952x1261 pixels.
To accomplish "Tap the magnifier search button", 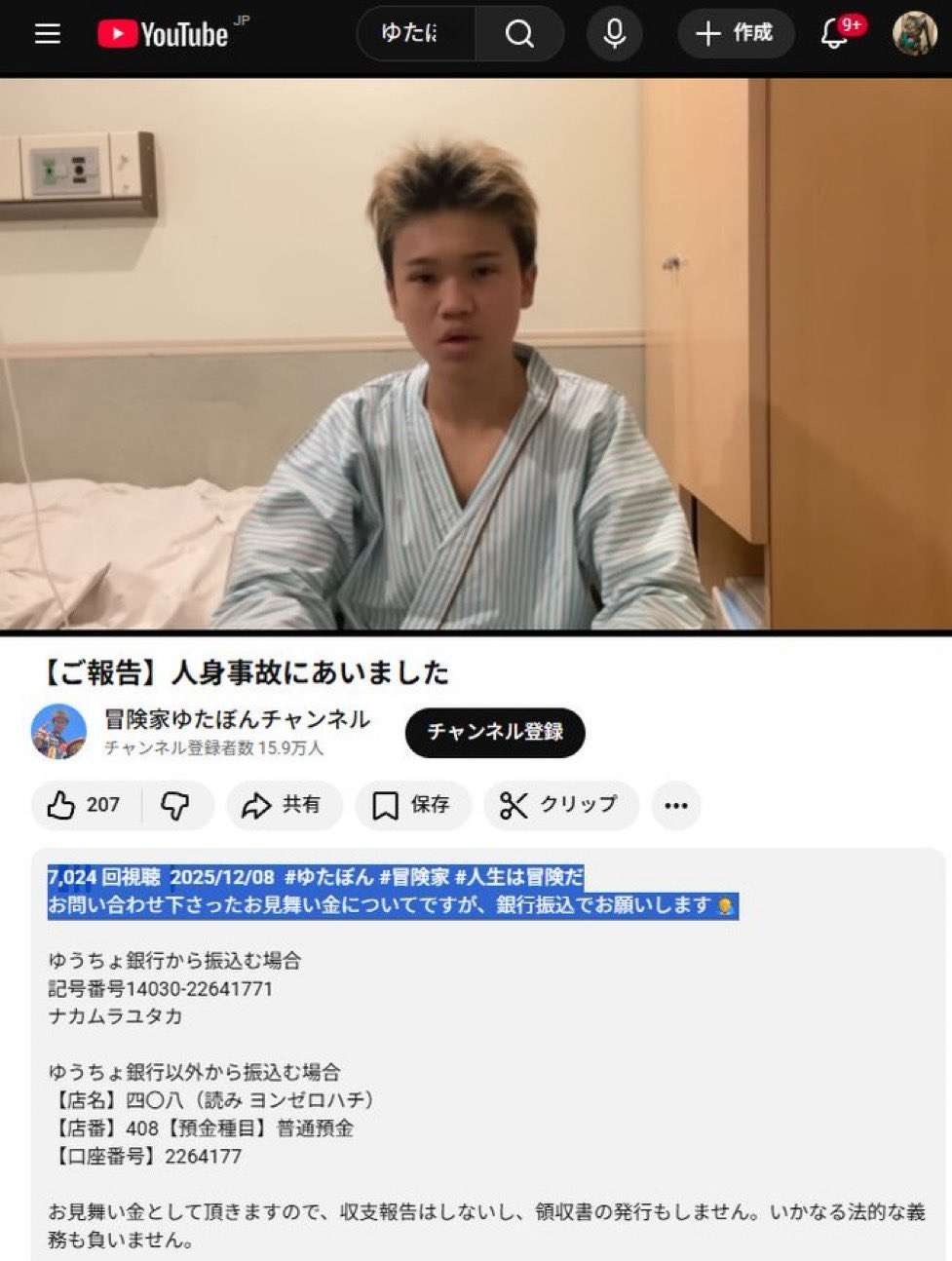I will point(519,35).
